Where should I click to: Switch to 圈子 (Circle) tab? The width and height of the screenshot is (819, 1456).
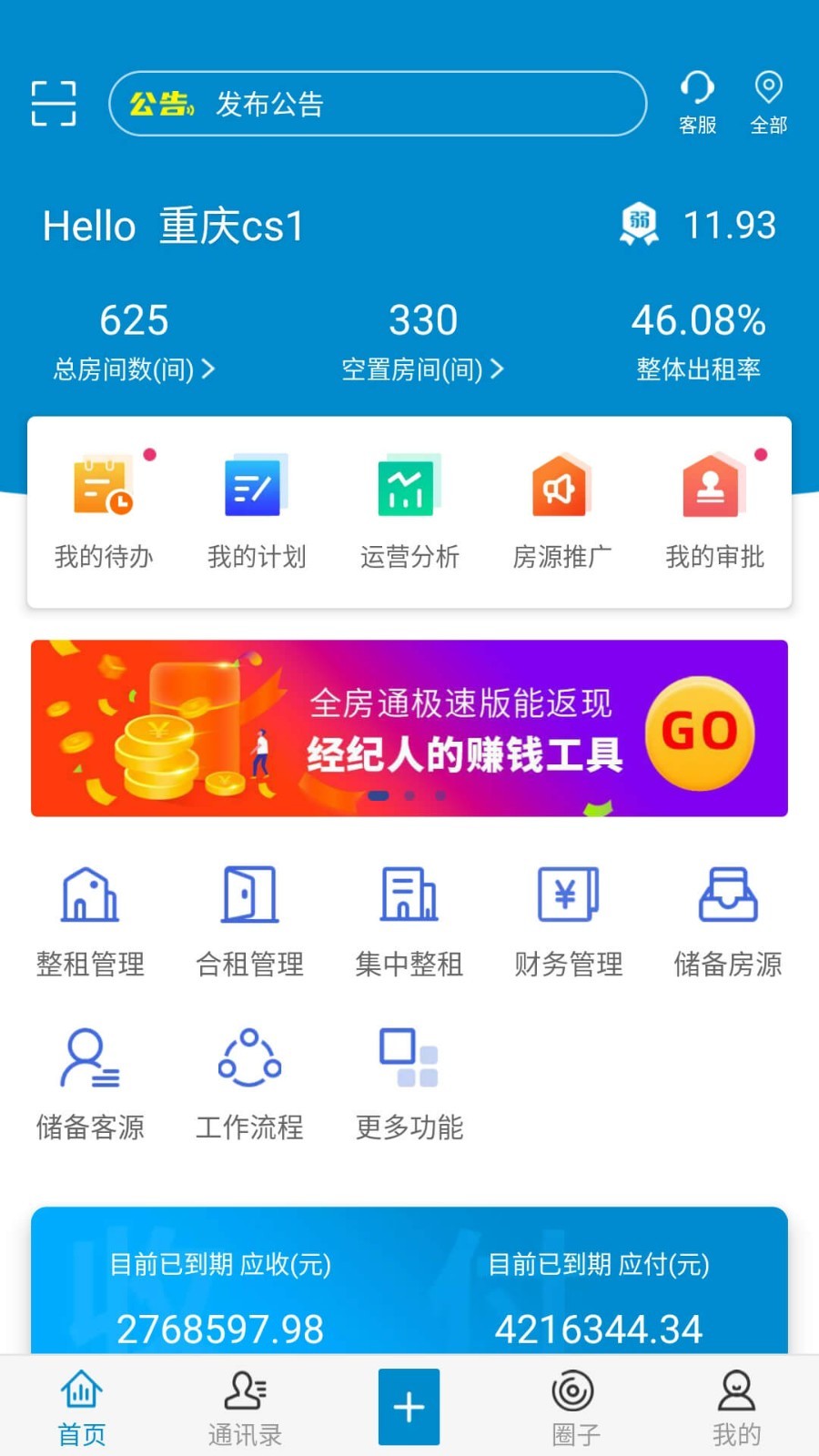pyautogui.click(x=572, y=1406)
